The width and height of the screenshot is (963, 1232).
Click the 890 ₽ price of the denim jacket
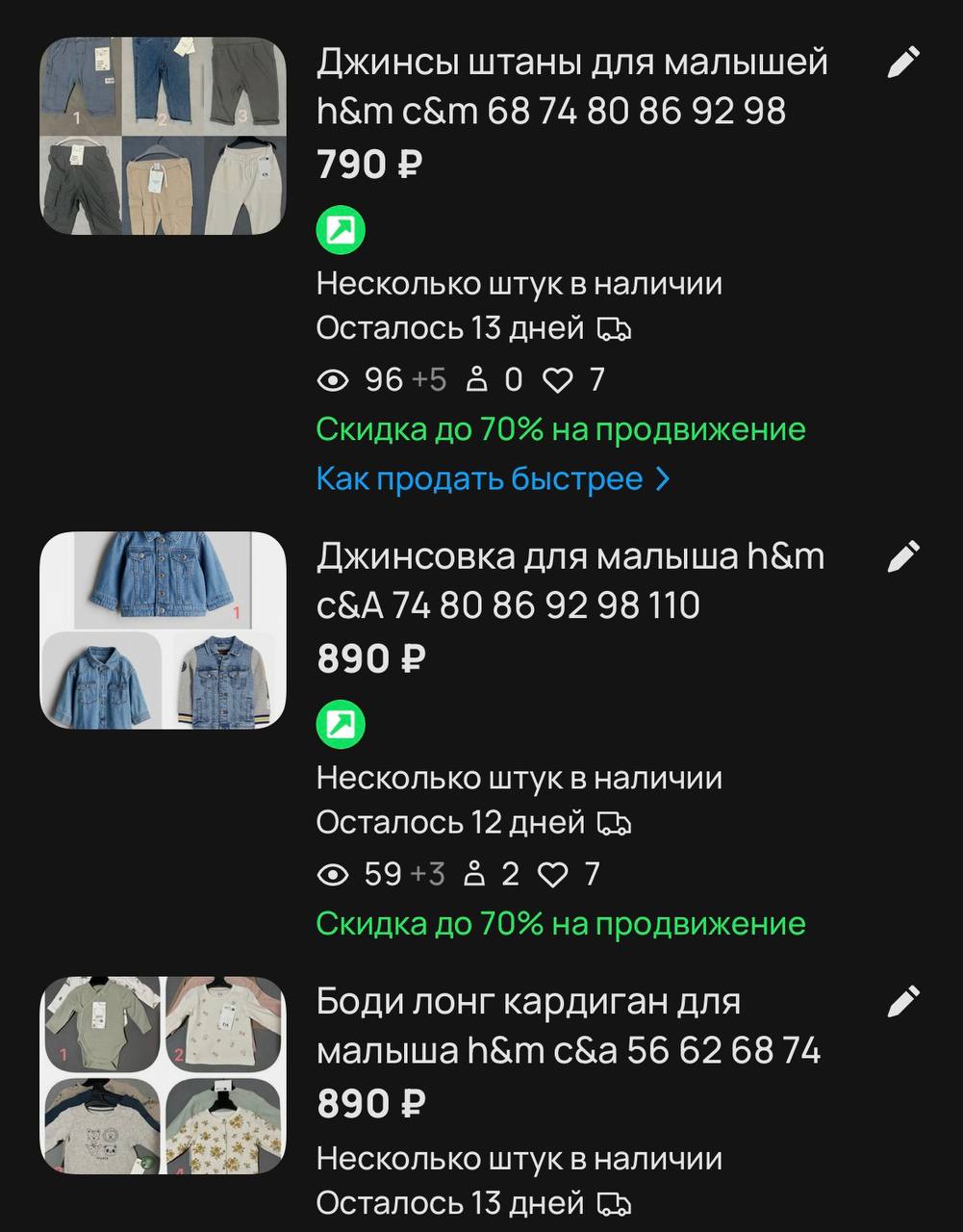pyautogui.click(x=369, y=658)
